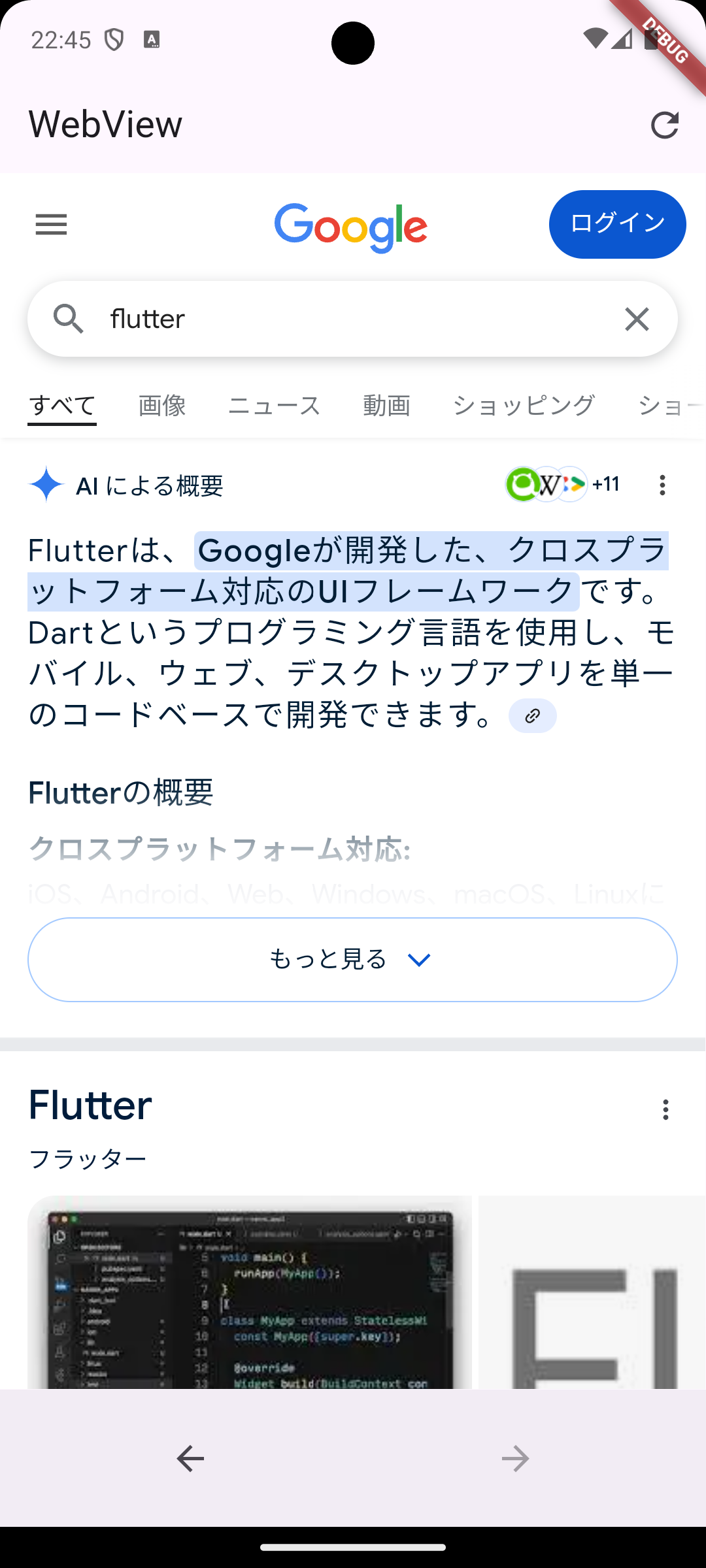706x1568 pixels.
Task: Switch to the 動画 tab
Action: click(x=386, y=406)
